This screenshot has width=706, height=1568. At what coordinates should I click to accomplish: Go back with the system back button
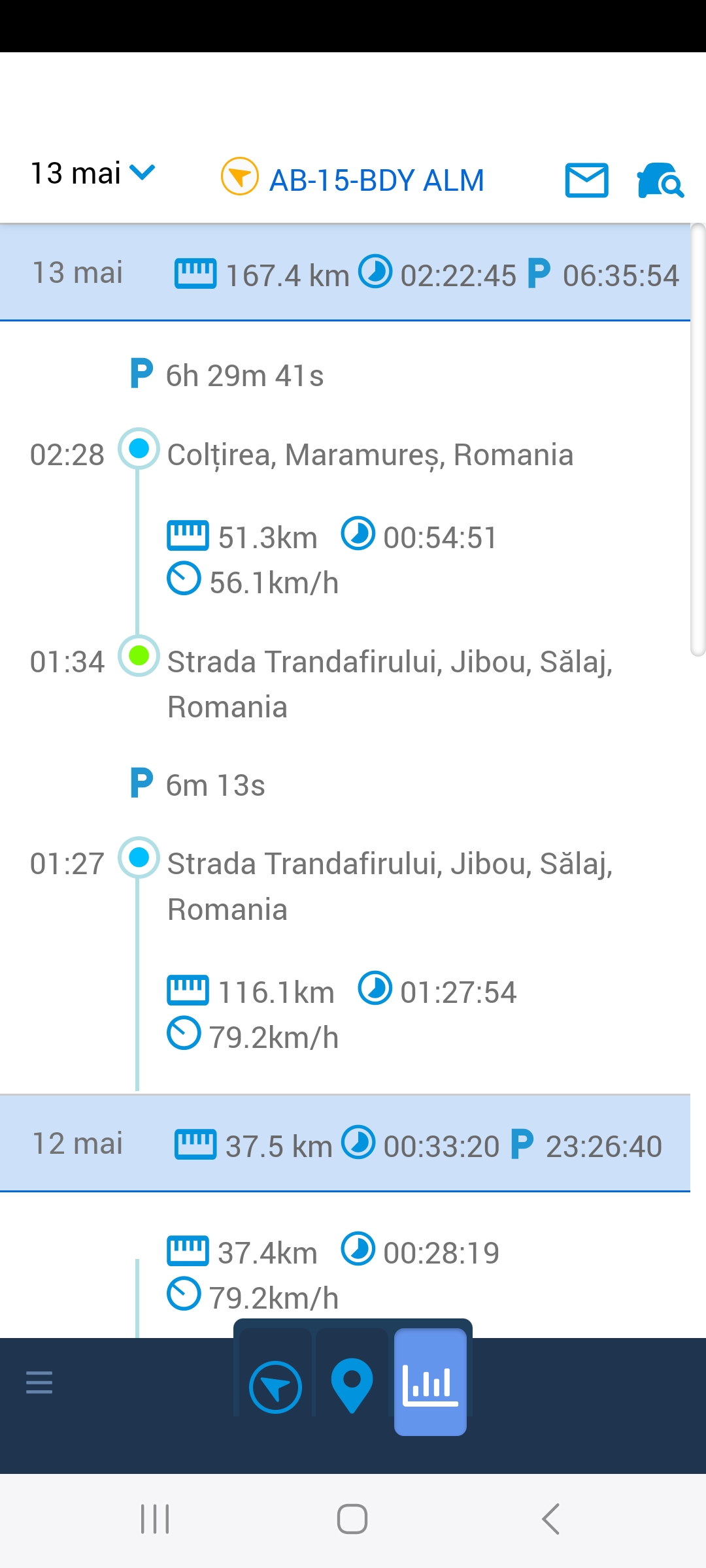coord(550,1519)
